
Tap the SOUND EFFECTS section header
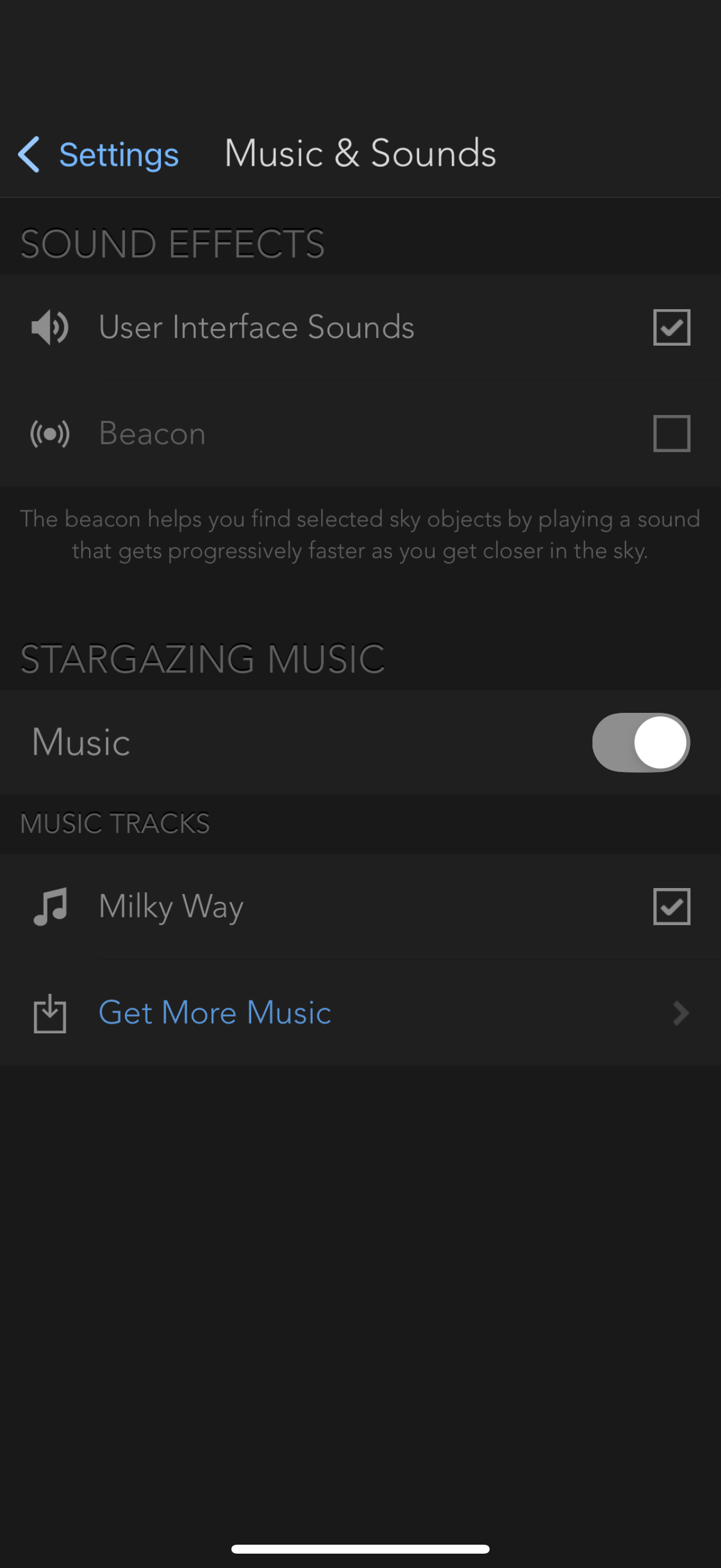click(x=172, y=243)
